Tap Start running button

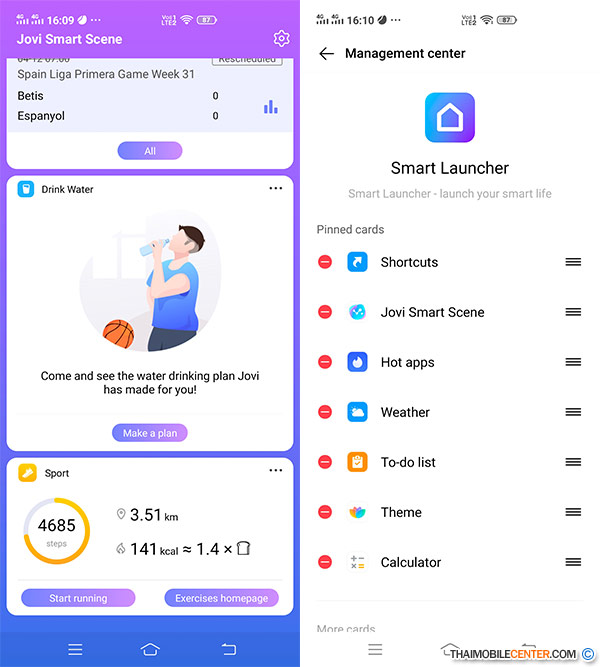point(78,598)
